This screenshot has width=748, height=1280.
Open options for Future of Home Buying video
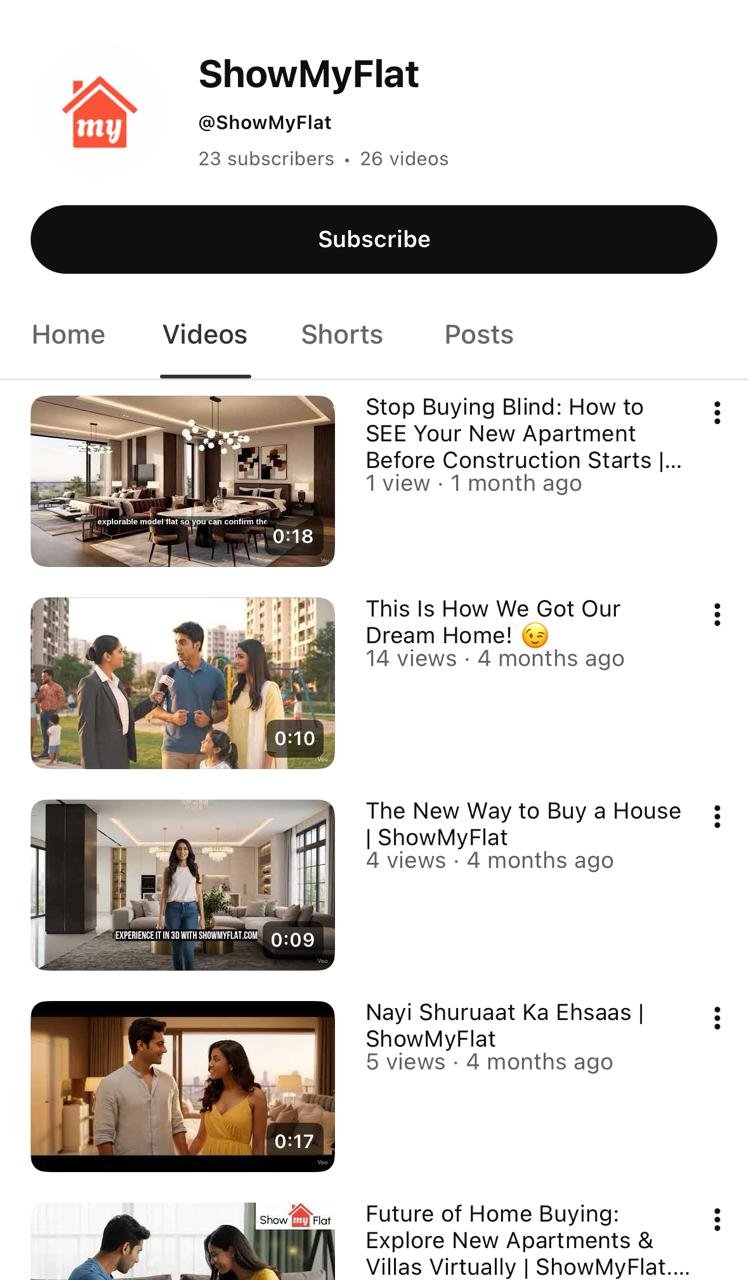click(x=717, y=1219)
